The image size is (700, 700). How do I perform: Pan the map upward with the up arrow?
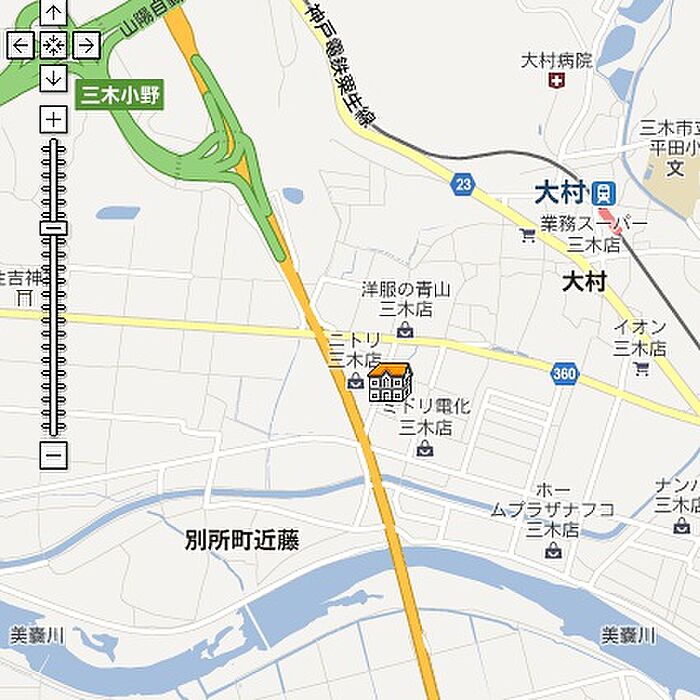click(54, 12)
